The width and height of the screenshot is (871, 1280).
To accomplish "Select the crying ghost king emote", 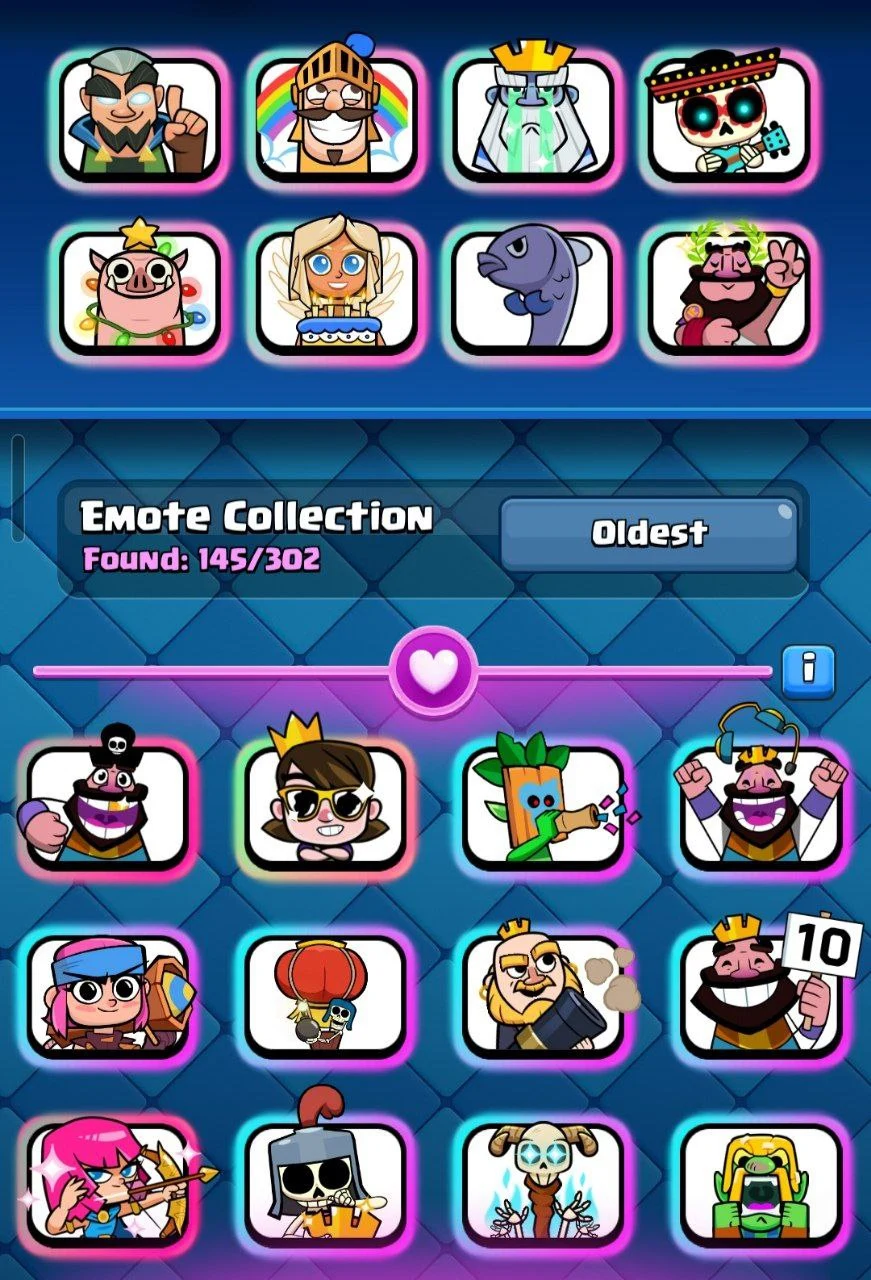I will (x=532, y=119).
